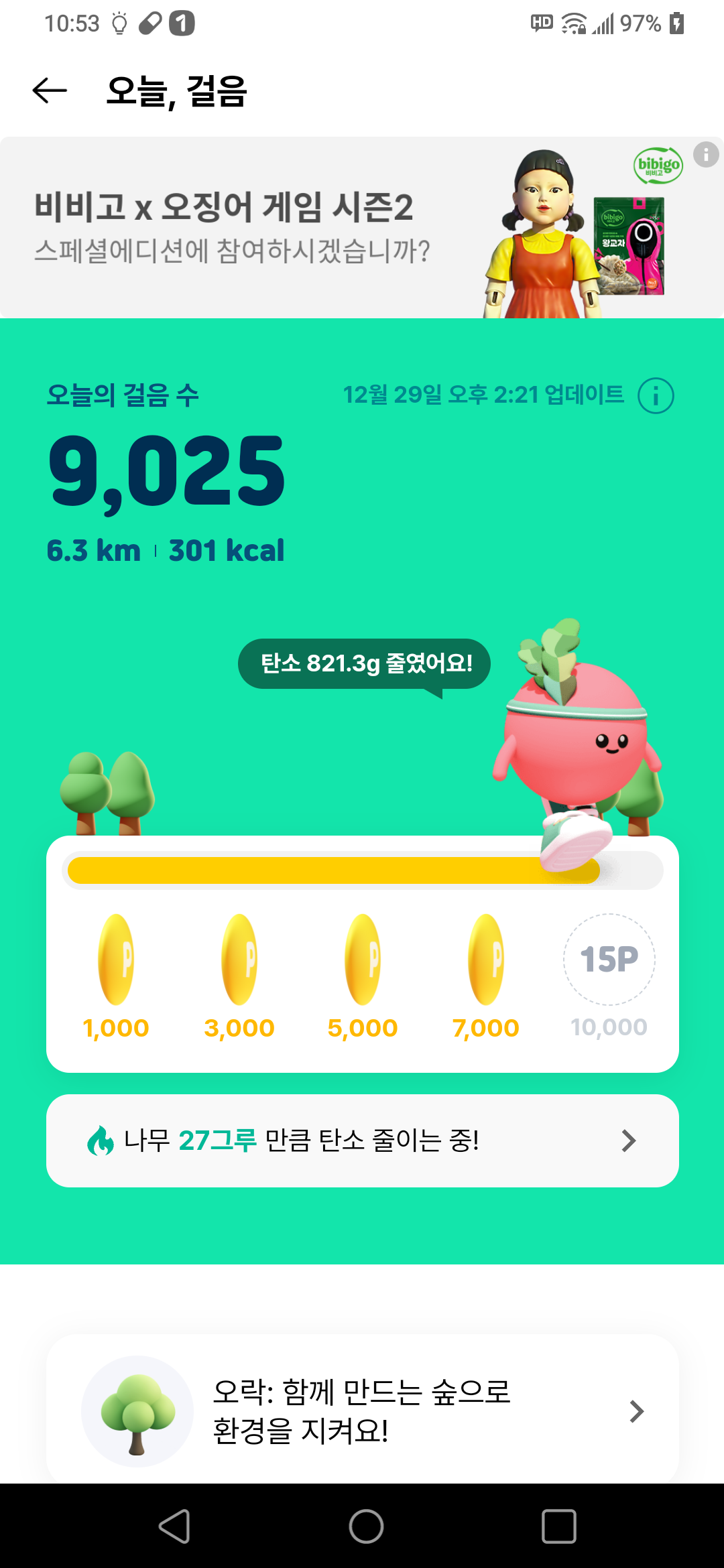The height and width of the screenshot is (1568, 724).
Task: Open the 나무 27그루 carbon reduction row
Action: click(362, 1140)
